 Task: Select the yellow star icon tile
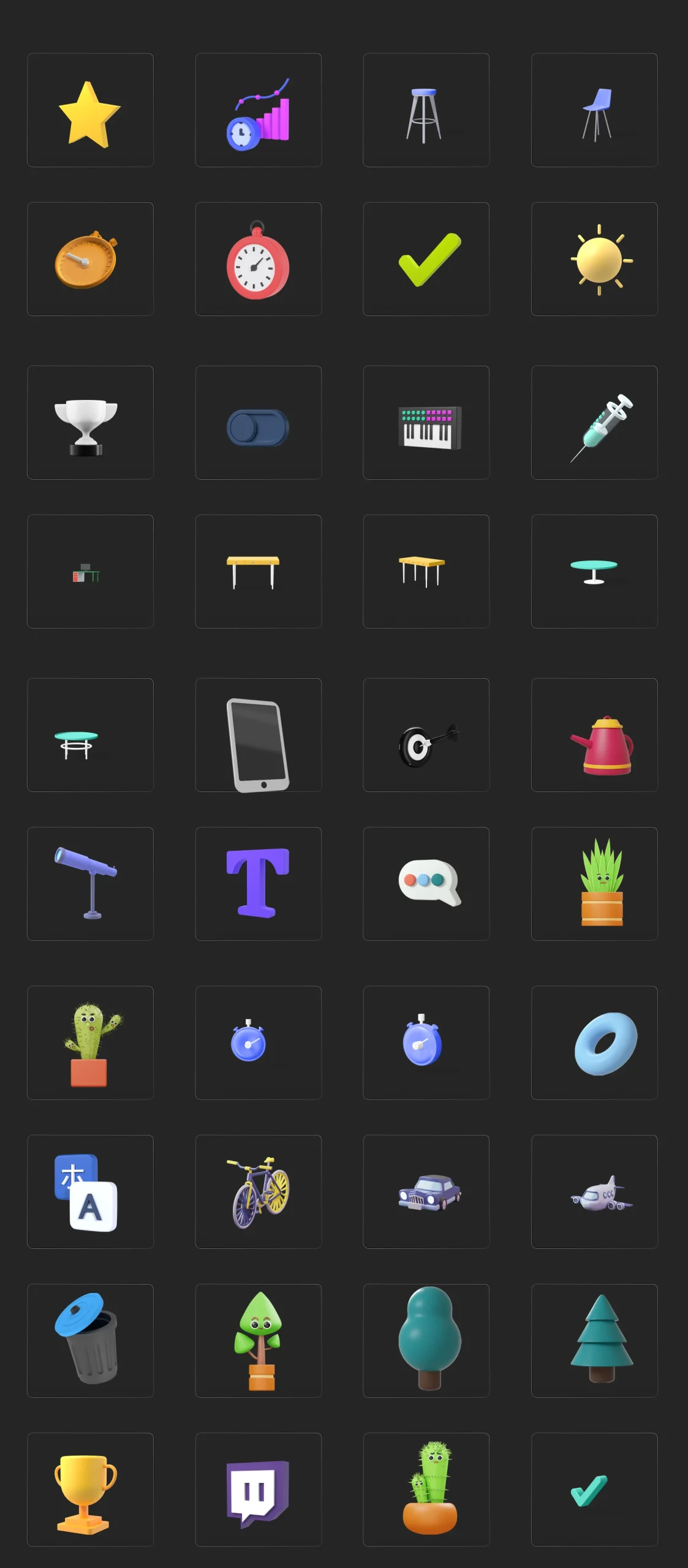[90, 110]
